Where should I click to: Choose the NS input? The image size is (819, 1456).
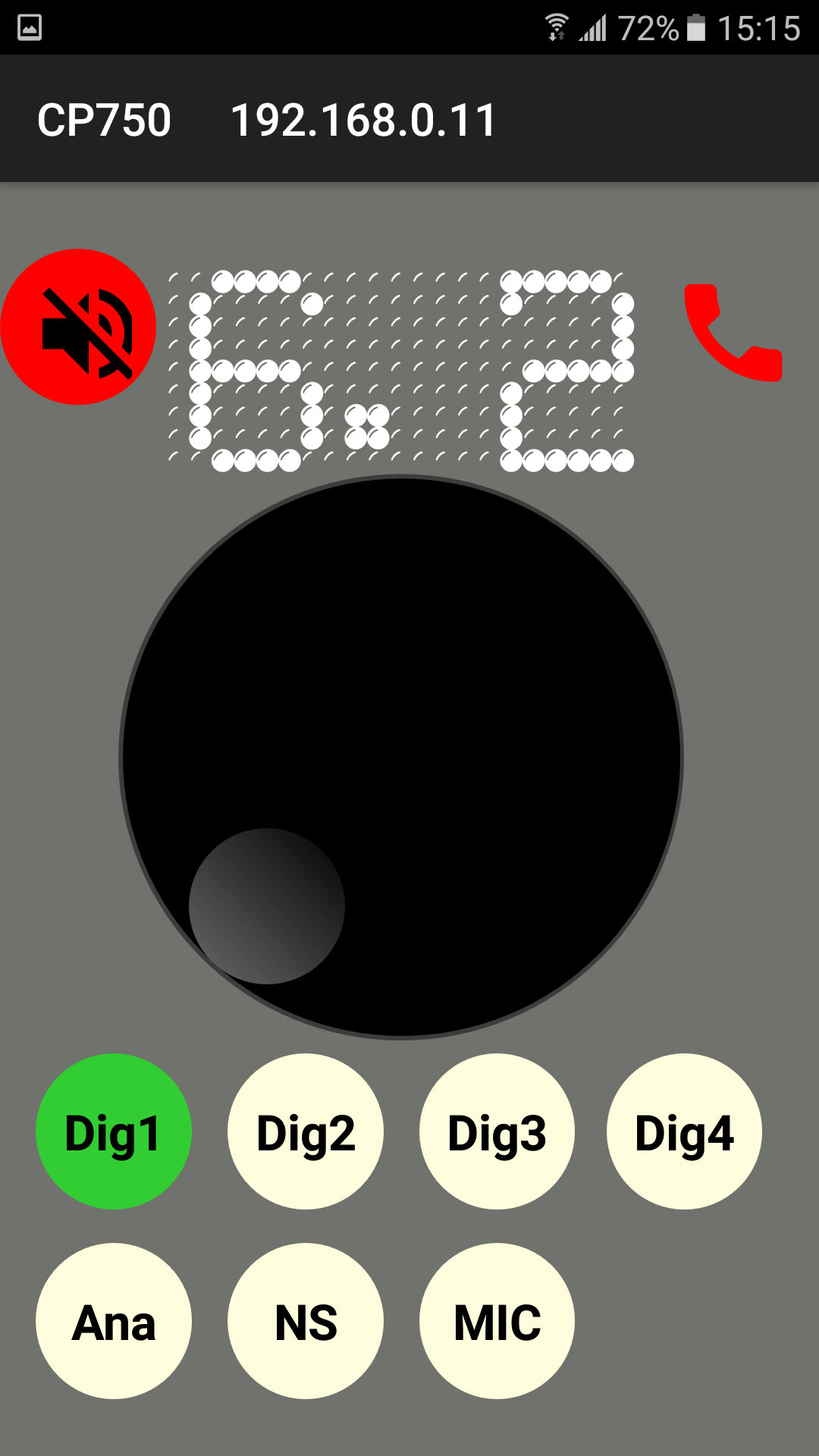(x=306, y=1320)
